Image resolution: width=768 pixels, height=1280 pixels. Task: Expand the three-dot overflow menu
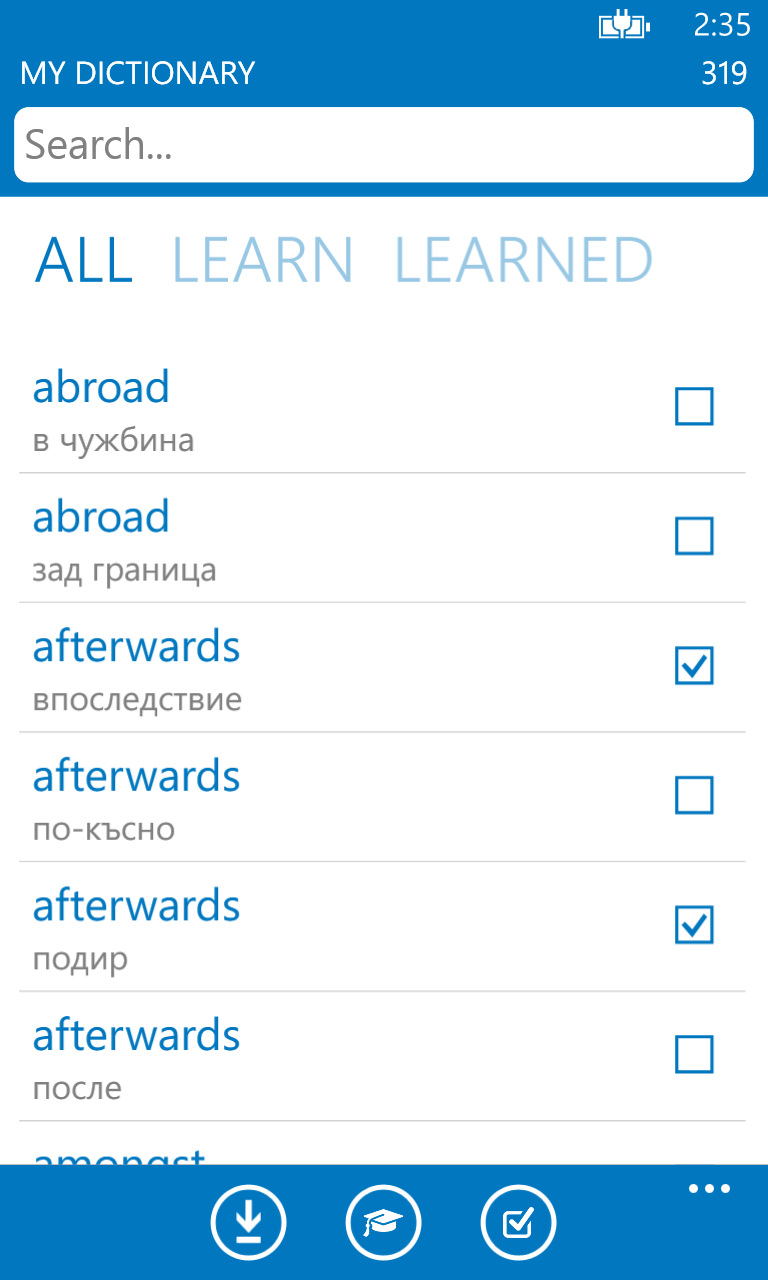(709, 1189)
